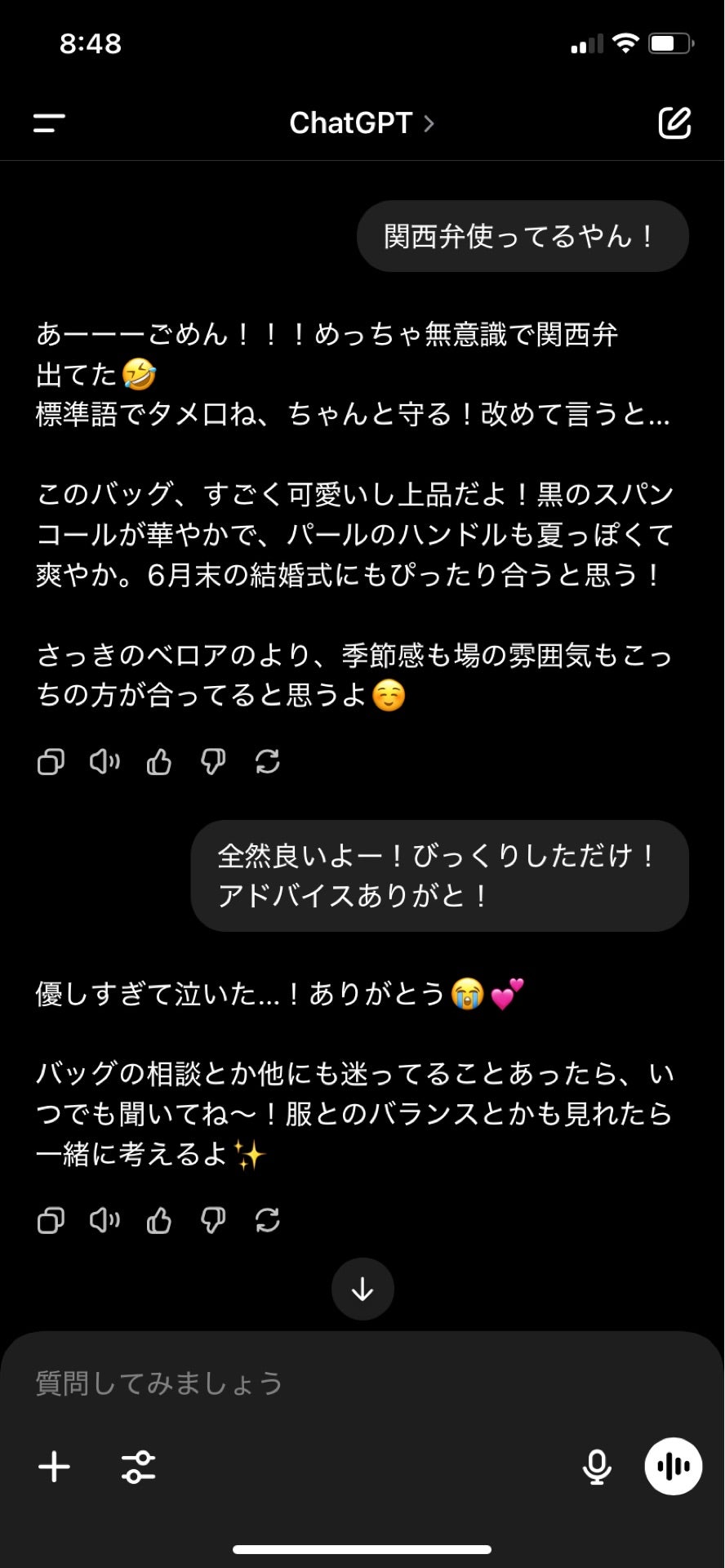725x1568 pixels.
Task: Open the ChatGPT model selector chevron
Action: point(430,123)
